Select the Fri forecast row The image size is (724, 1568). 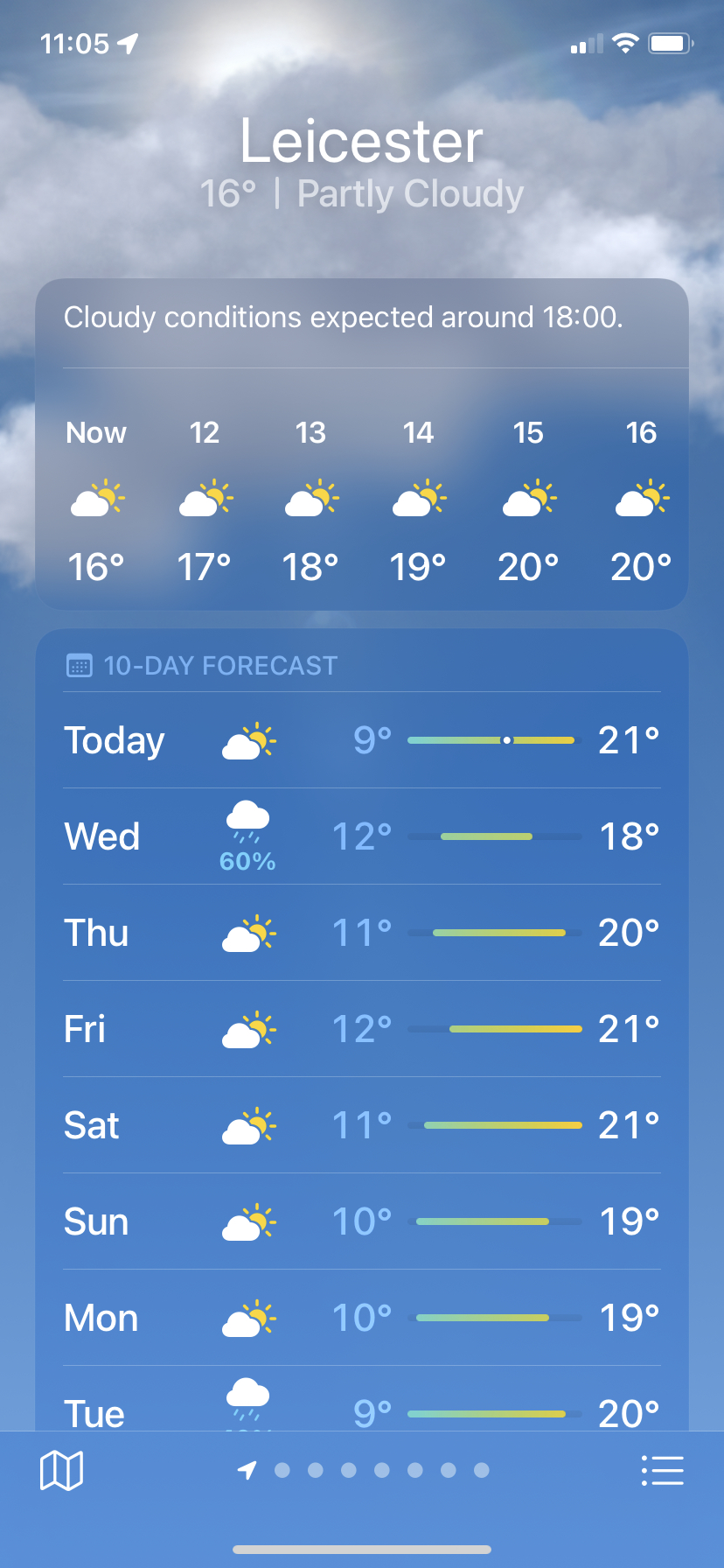pyautogui.click(x=362, y=1029)
